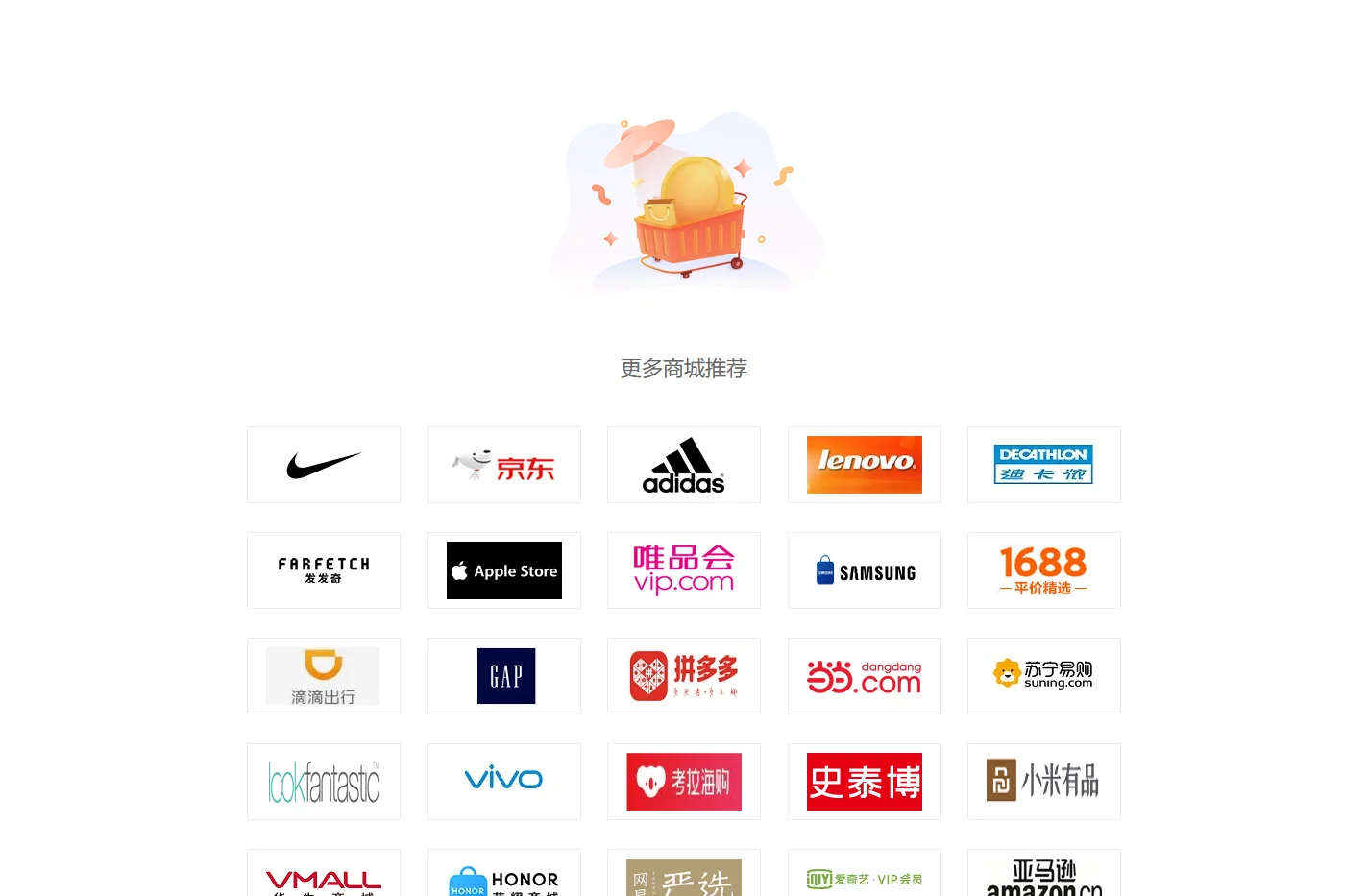Open the Nike store tile
Screen dimensions: 1368x896
[324, 465]
